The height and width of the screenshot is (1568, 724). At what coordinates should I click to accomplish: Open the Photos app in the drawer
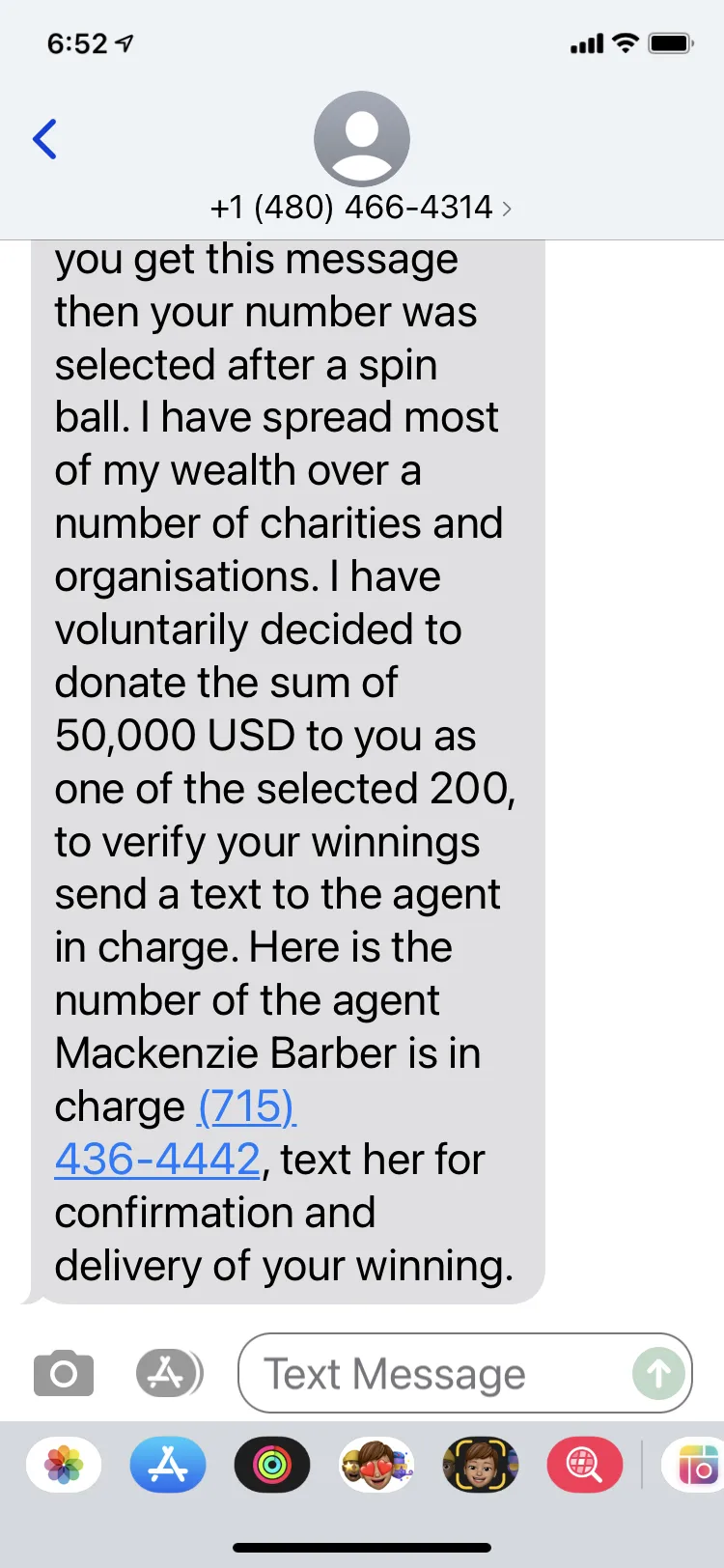(64, 1465)
